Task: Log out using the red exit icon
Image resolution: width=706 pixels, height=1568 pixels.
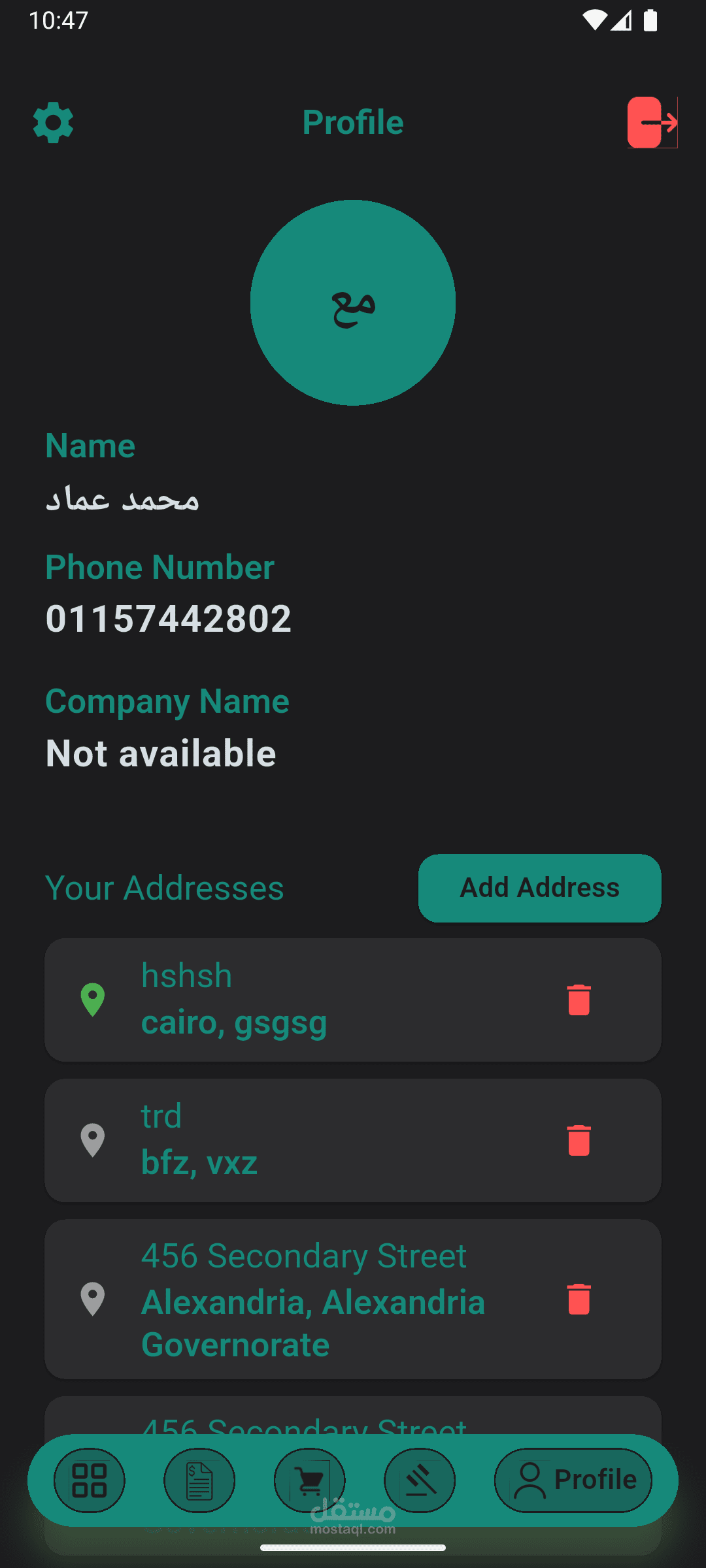Action: (652, 122)
